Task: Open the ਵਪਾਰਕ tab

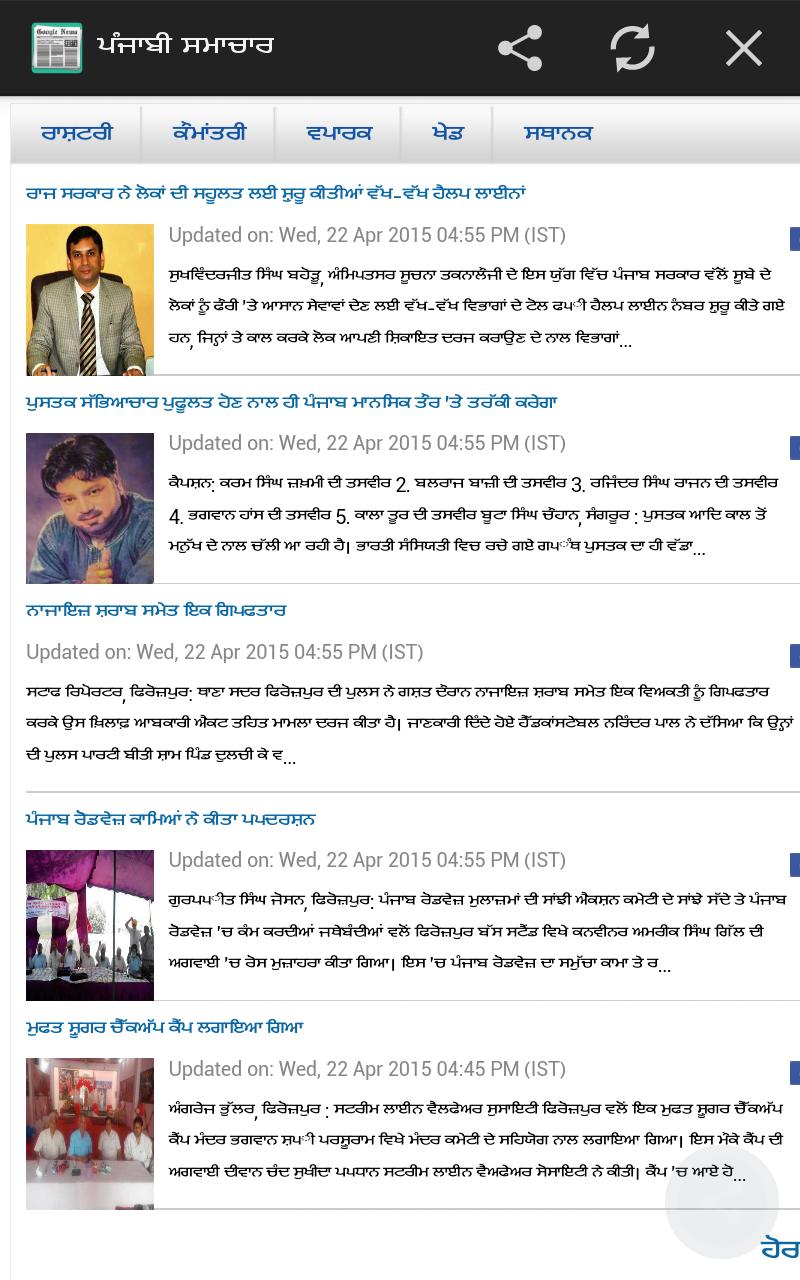Action: pyautogui.click(x=339, y=132)
